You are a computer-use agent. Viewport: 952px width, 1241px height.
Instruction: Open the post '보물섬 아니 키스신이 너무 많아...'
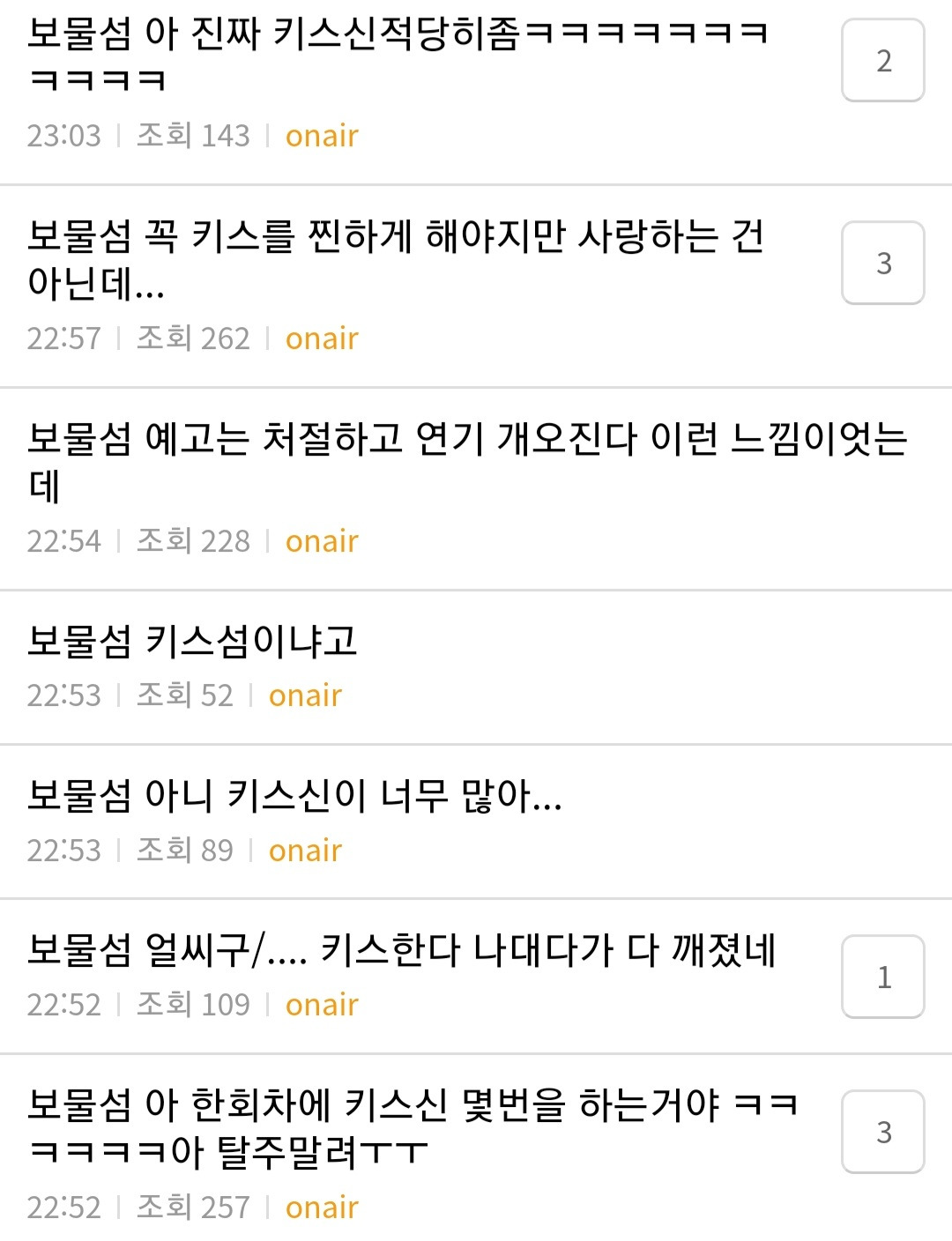(x=291, y=796)
